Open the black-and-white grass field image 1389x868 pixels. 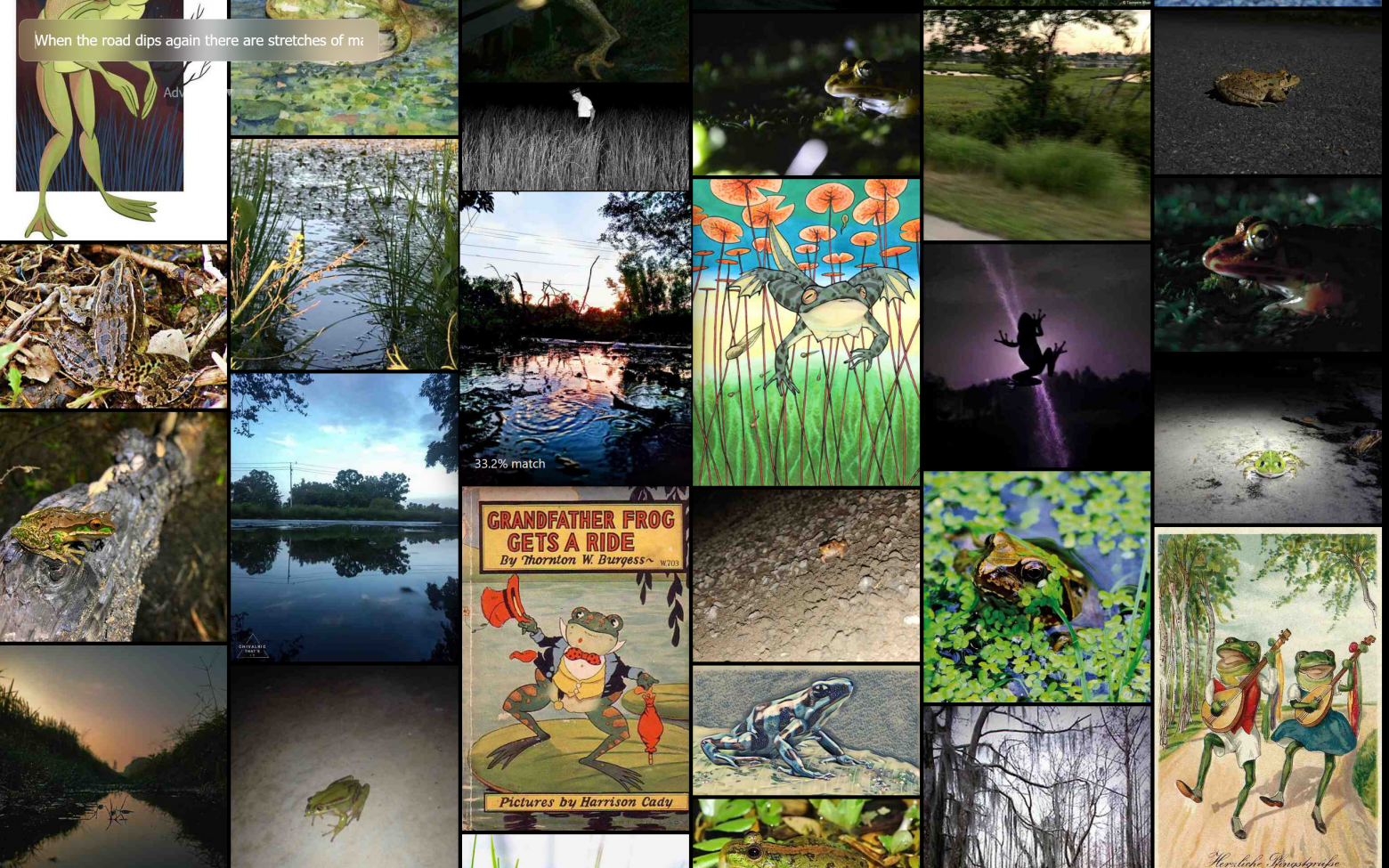[x=575, y=138]
